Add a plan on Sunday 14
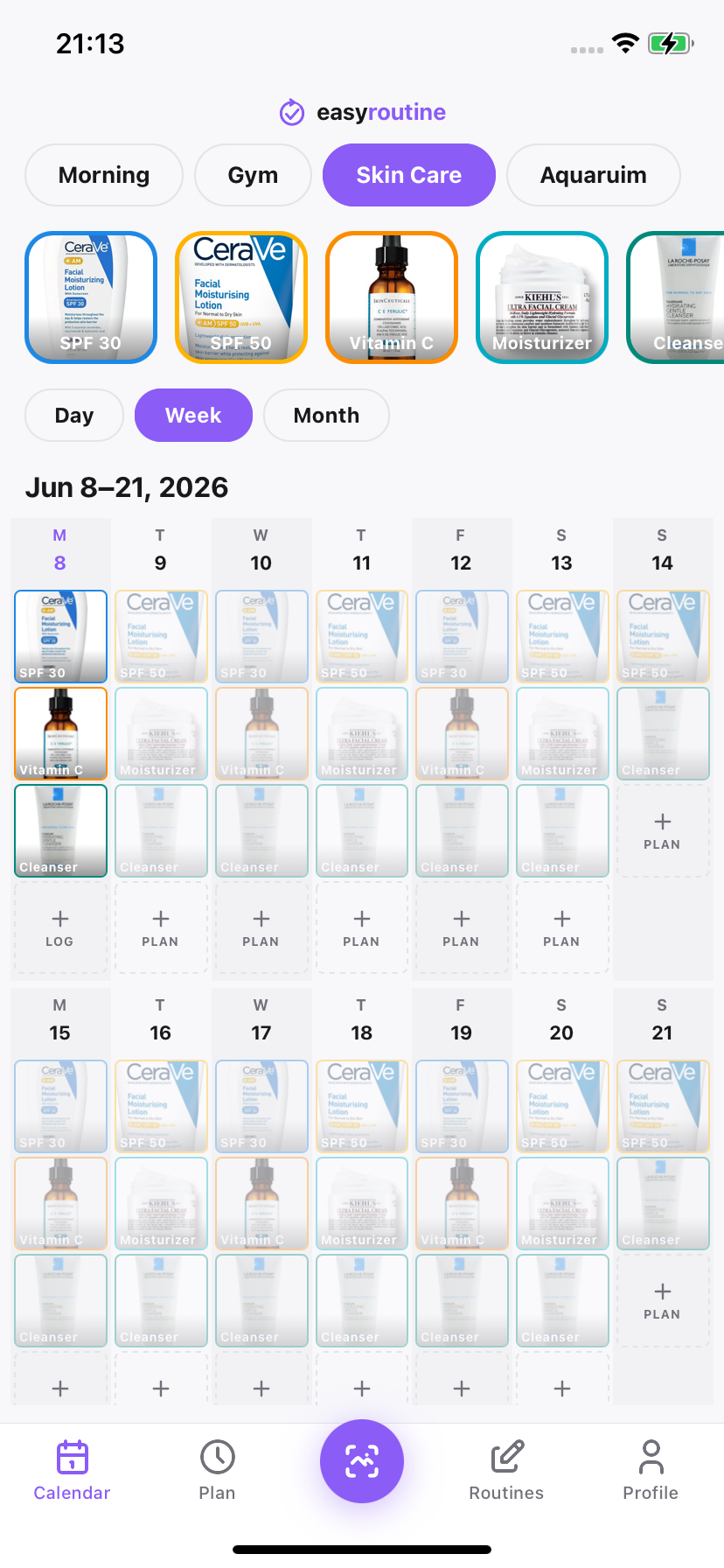Viewport: 724px width, 1568px height. click(662, 830)
